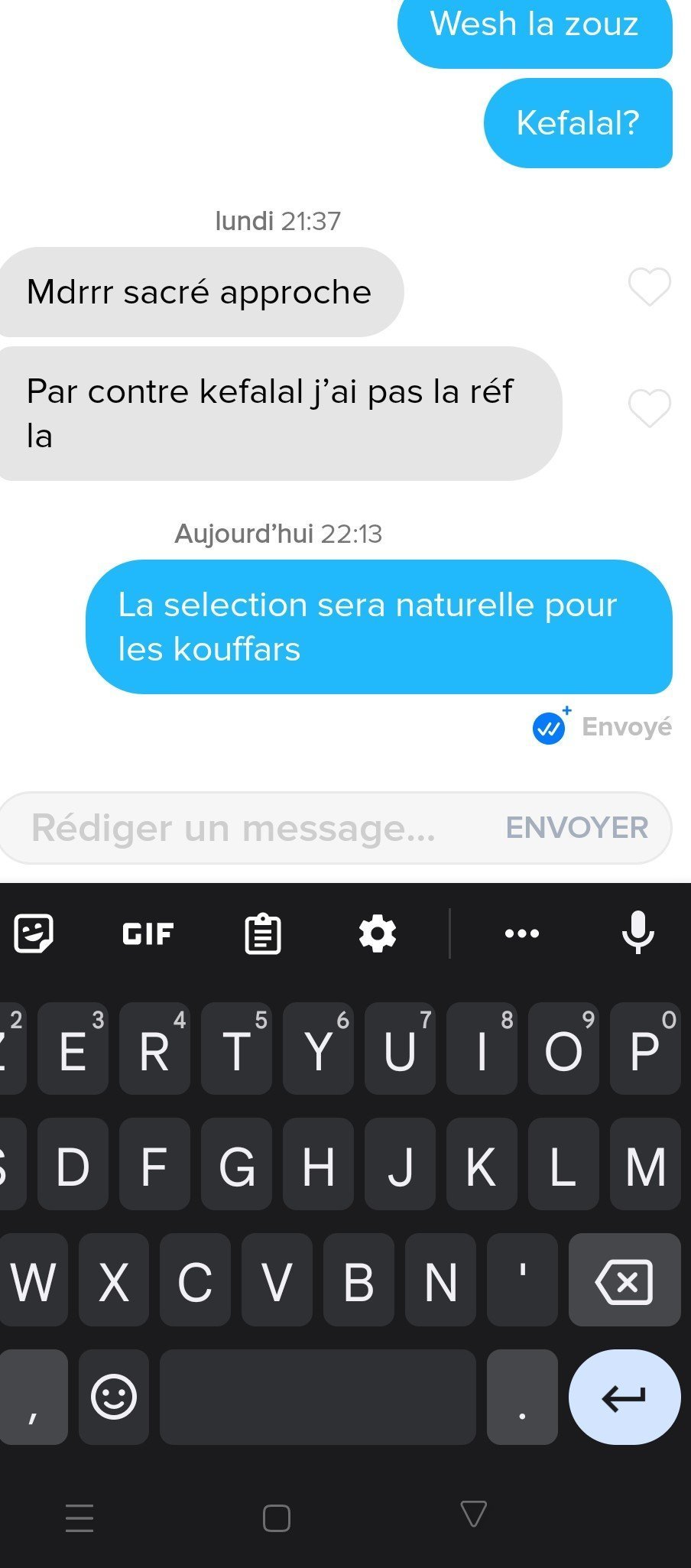Heart the "Par contre kefalal" message

click(x=649, y=408)
